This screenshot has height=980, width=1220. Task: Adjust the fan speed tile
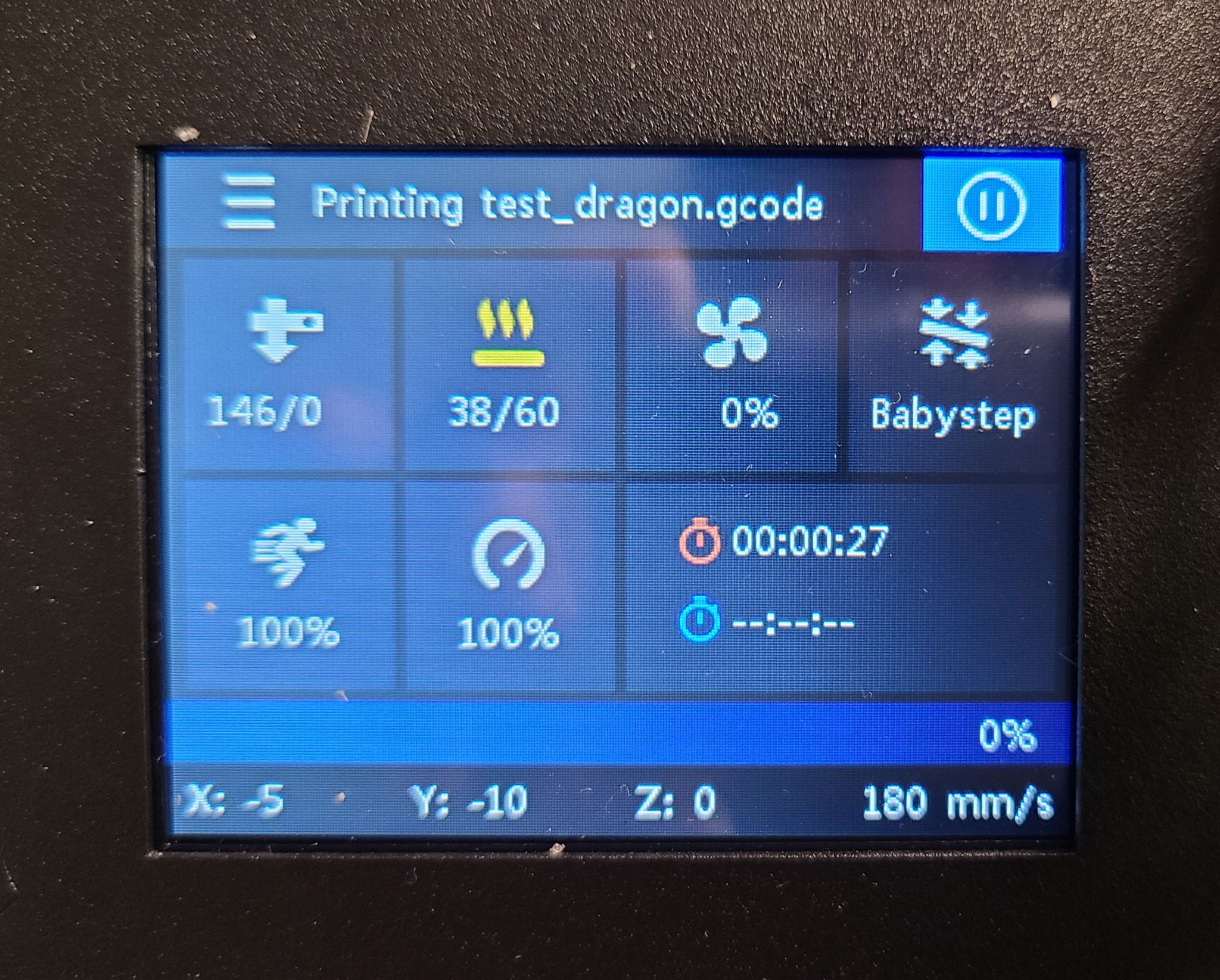(x=732, y=365)
